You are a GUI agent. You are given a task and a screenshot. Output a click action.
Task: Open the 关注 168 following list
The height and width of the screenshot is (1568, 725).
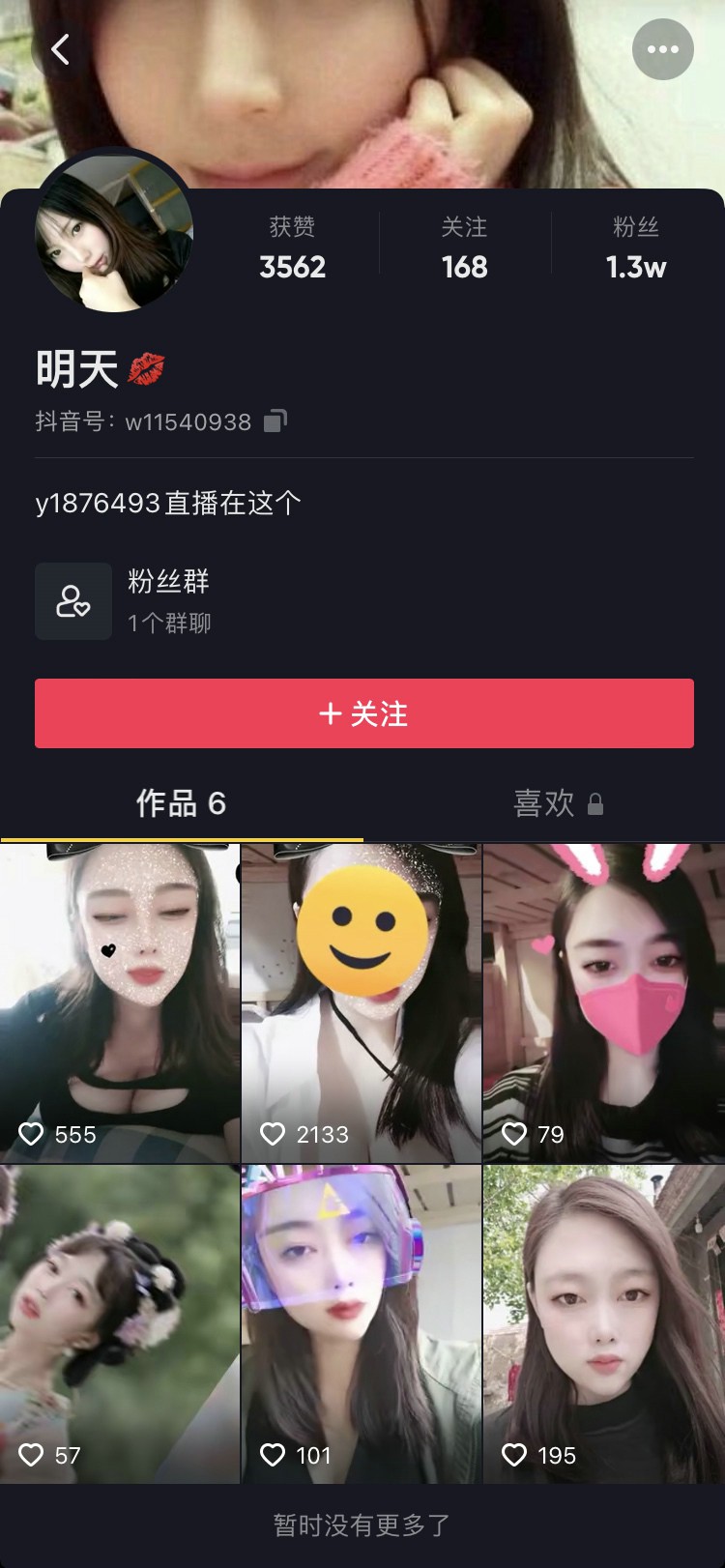(464, 248)
